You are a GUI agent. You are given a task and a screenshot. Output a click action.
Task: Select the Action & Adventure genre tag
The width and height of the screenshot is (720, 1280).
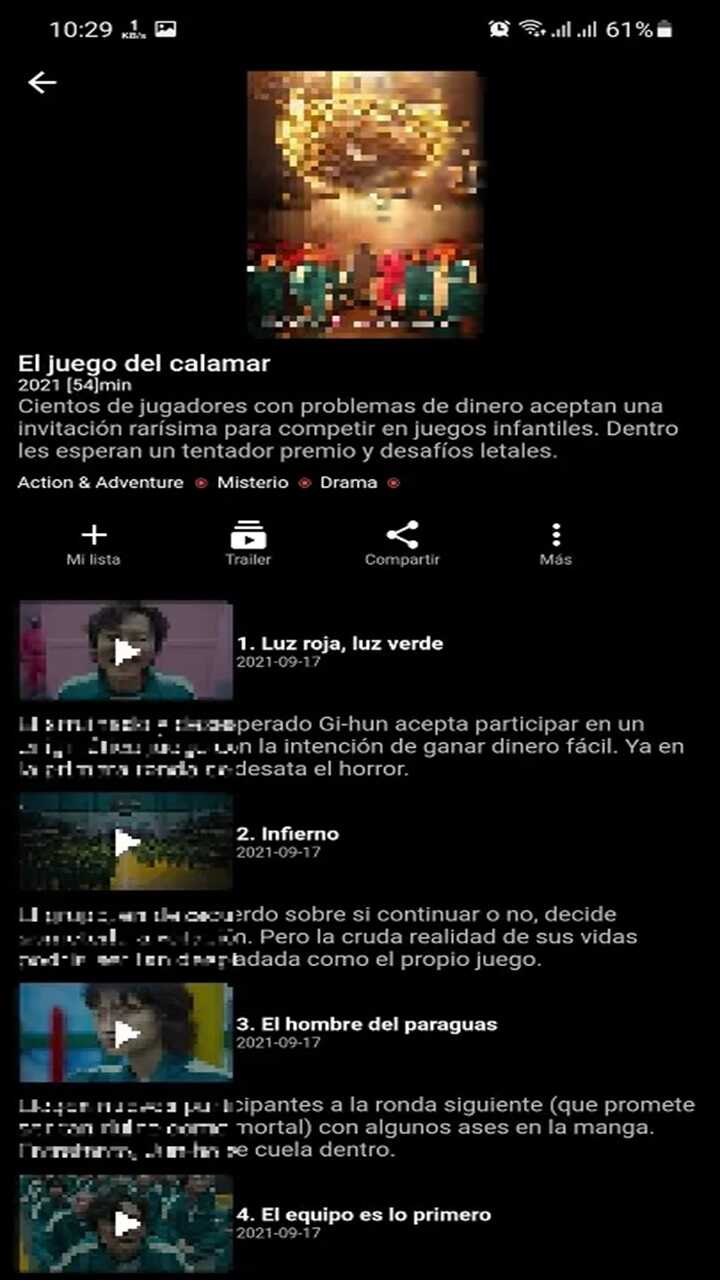100,482
